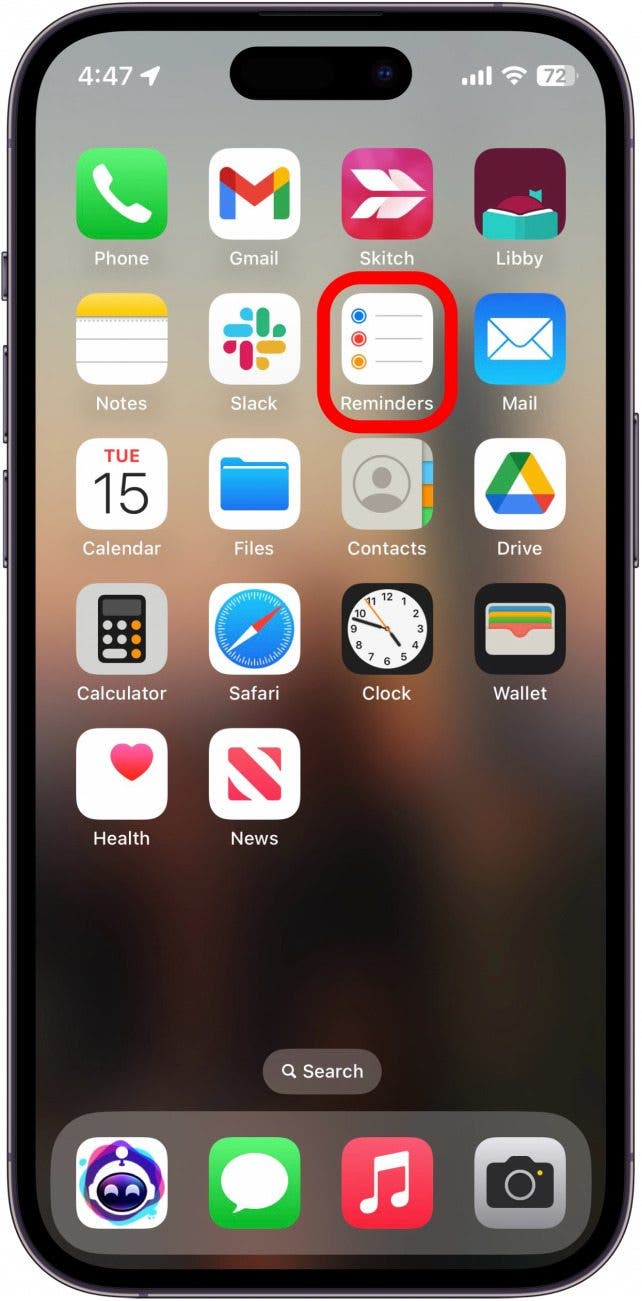642x1301 pixels.
Task: Launch Google Drive
Action: (520, 484)
